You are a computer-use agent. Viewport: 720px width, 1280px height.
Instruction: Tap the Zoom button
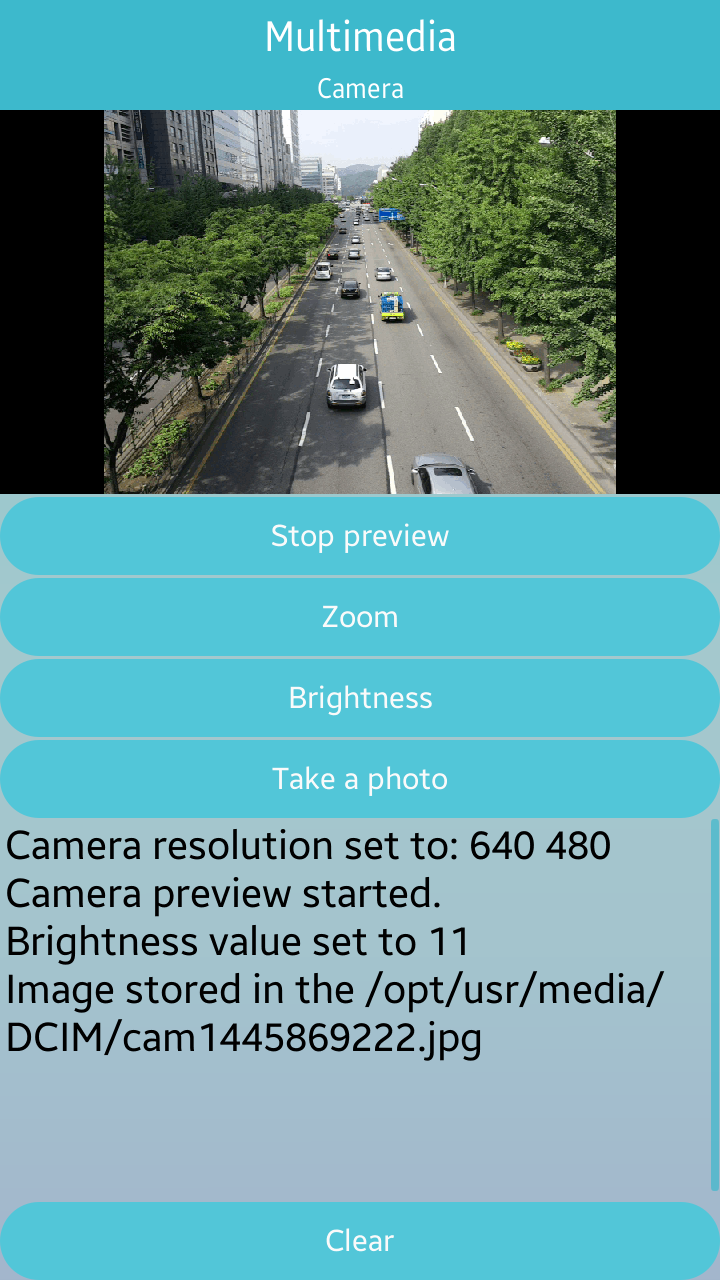(360, 617)
